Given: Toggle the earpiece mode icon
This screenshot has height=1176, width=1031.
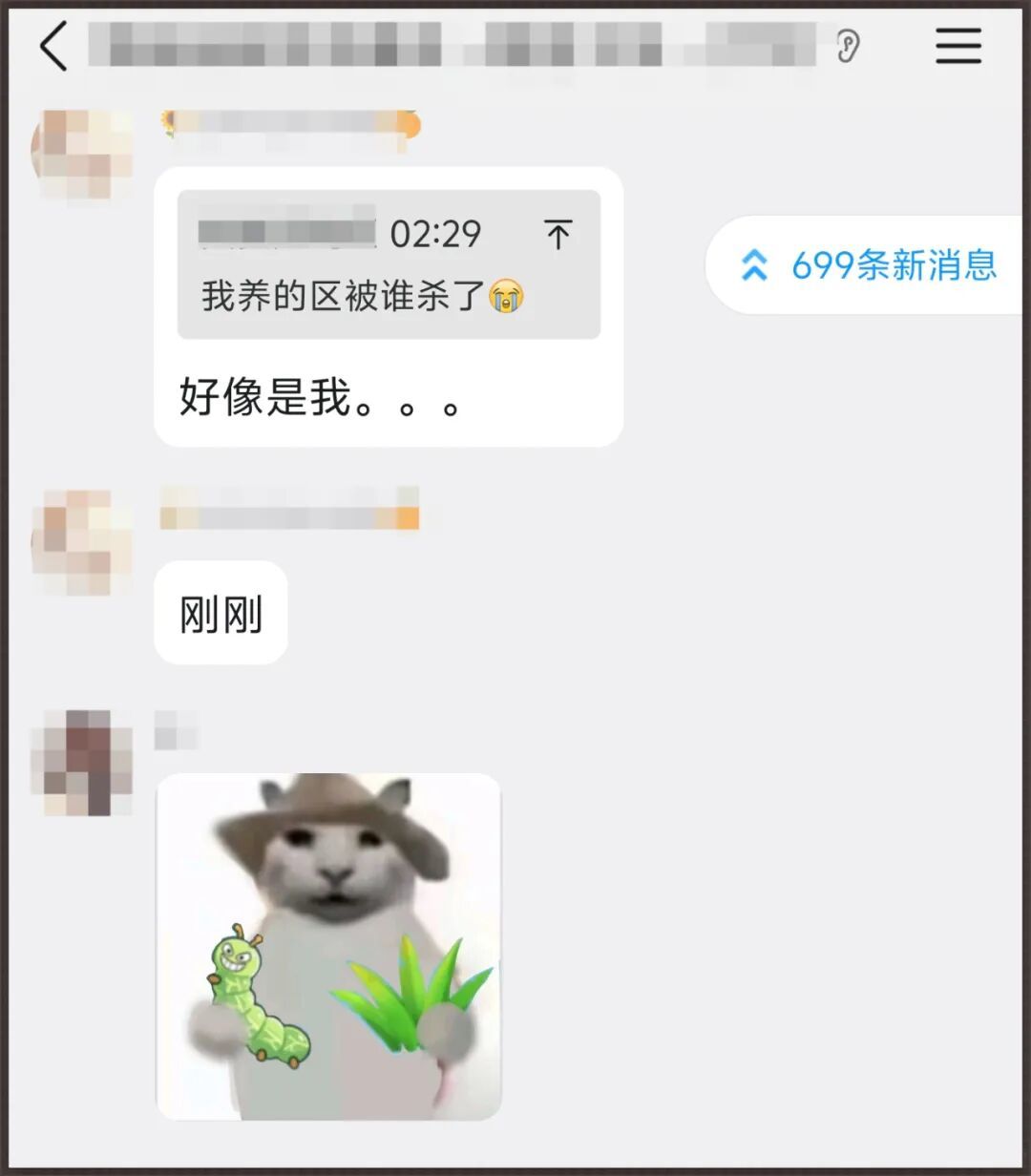Looking at the screenshot, I should [x=848, y=46].
